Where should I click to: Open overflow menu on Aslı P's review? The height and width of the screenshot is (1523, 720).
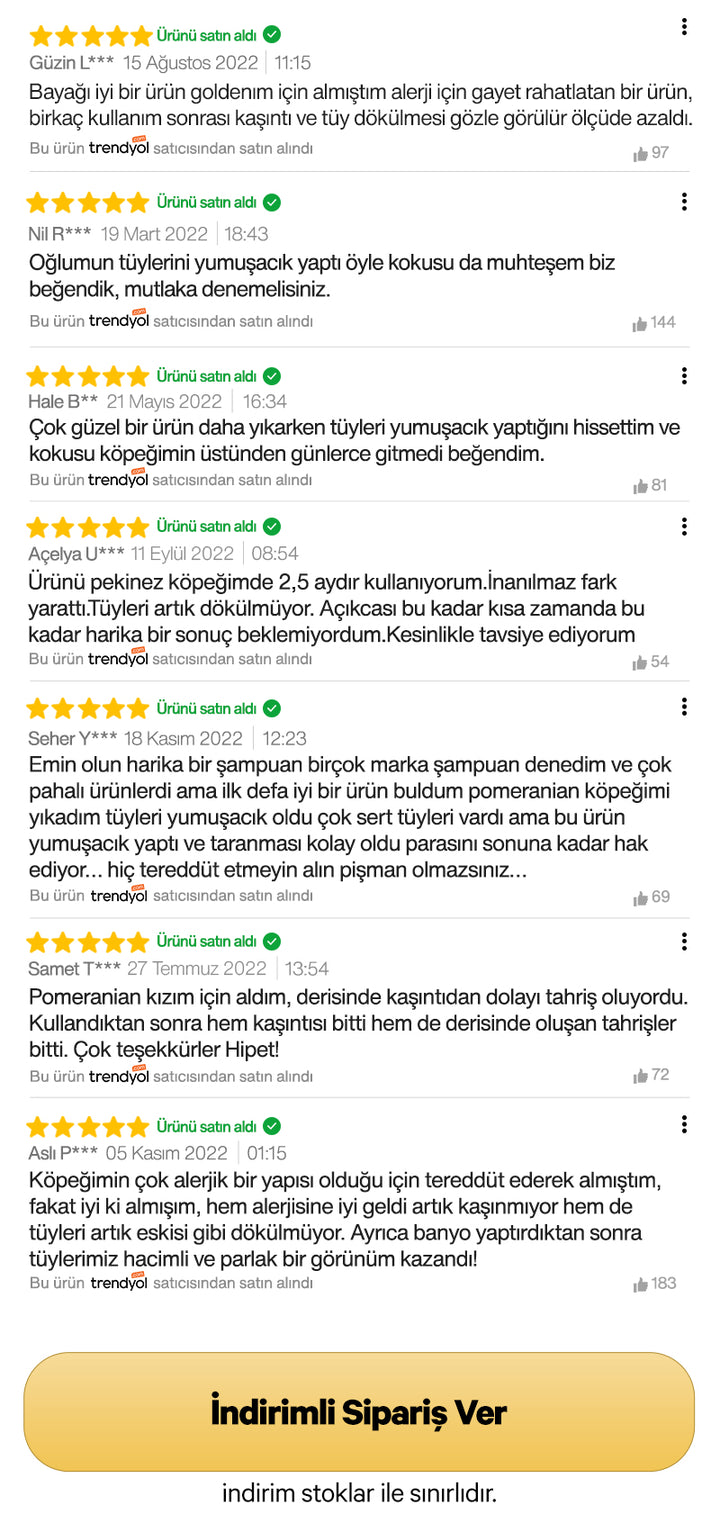[x=684, y=1124]
